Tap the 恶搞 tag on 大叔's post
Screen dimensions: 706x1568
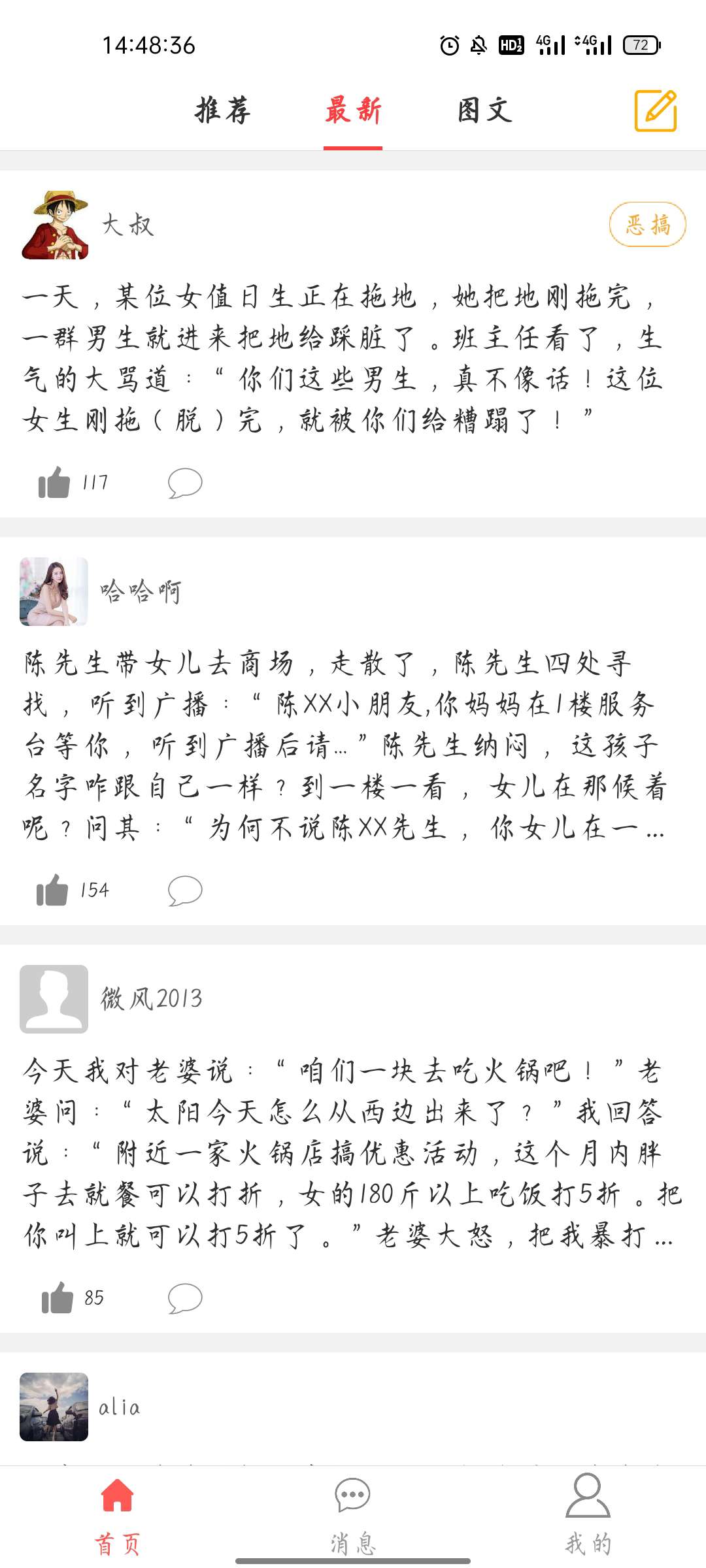(647, 225)
